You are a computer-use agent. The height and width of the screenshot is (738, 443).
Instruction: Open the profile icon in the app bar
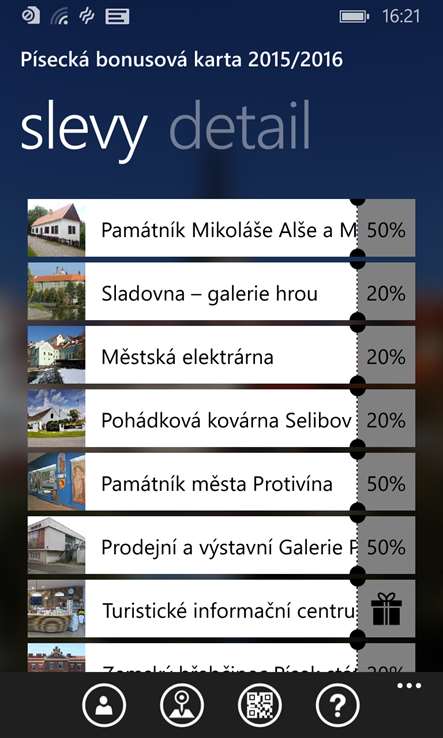(x=104, y=705)
